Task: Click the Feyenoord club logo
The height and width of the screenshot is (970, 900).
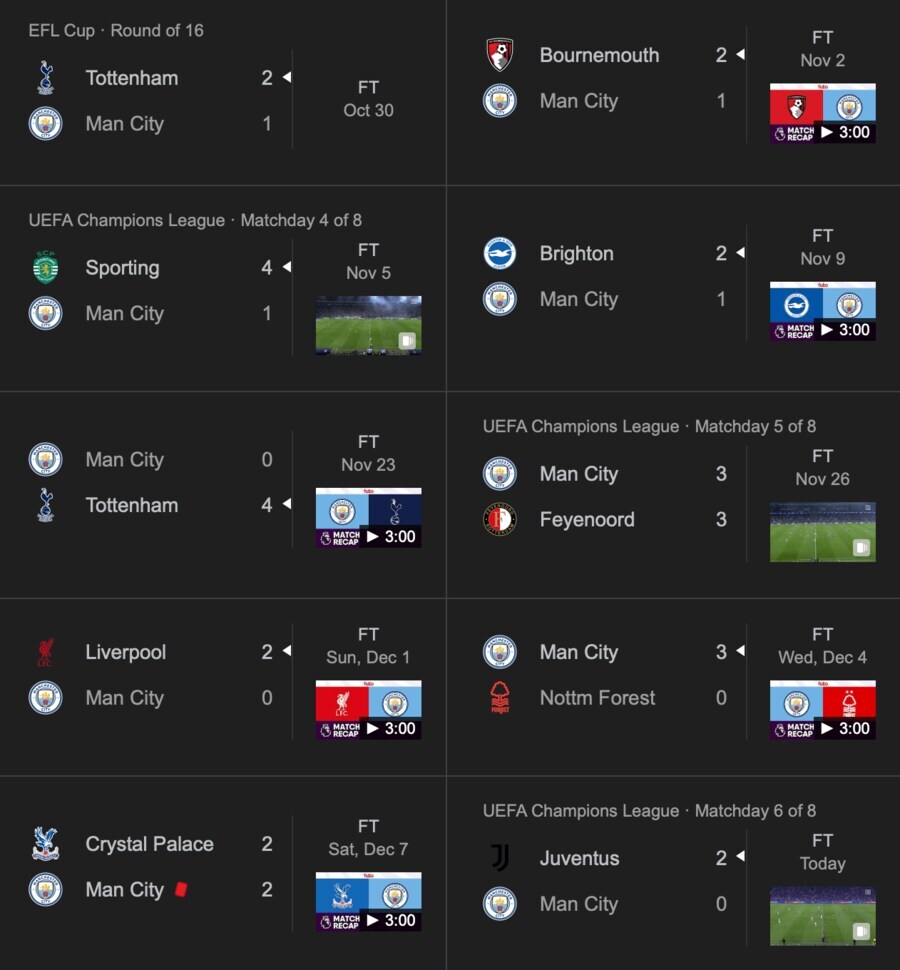Action: click(499, 519)
